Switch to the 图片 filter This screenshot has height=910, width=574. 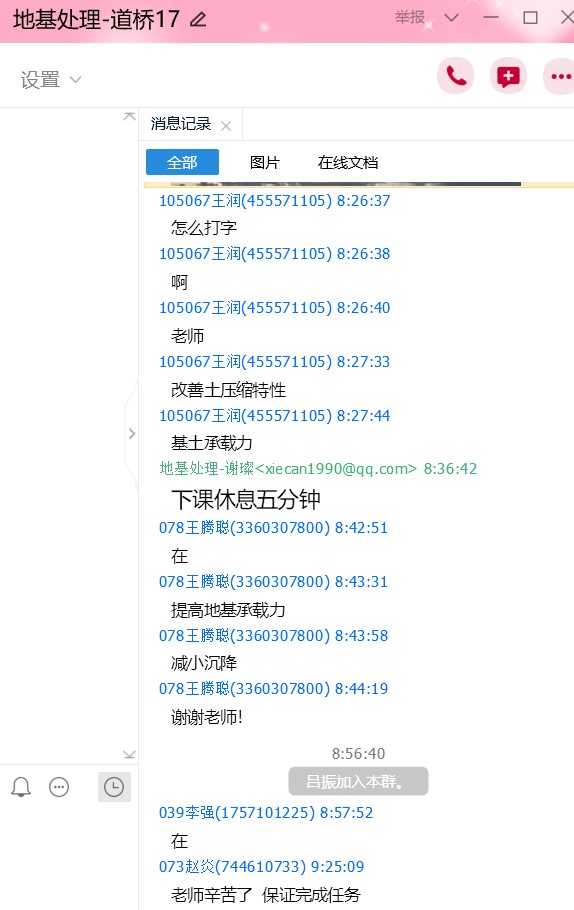click(x=265, y=162)
